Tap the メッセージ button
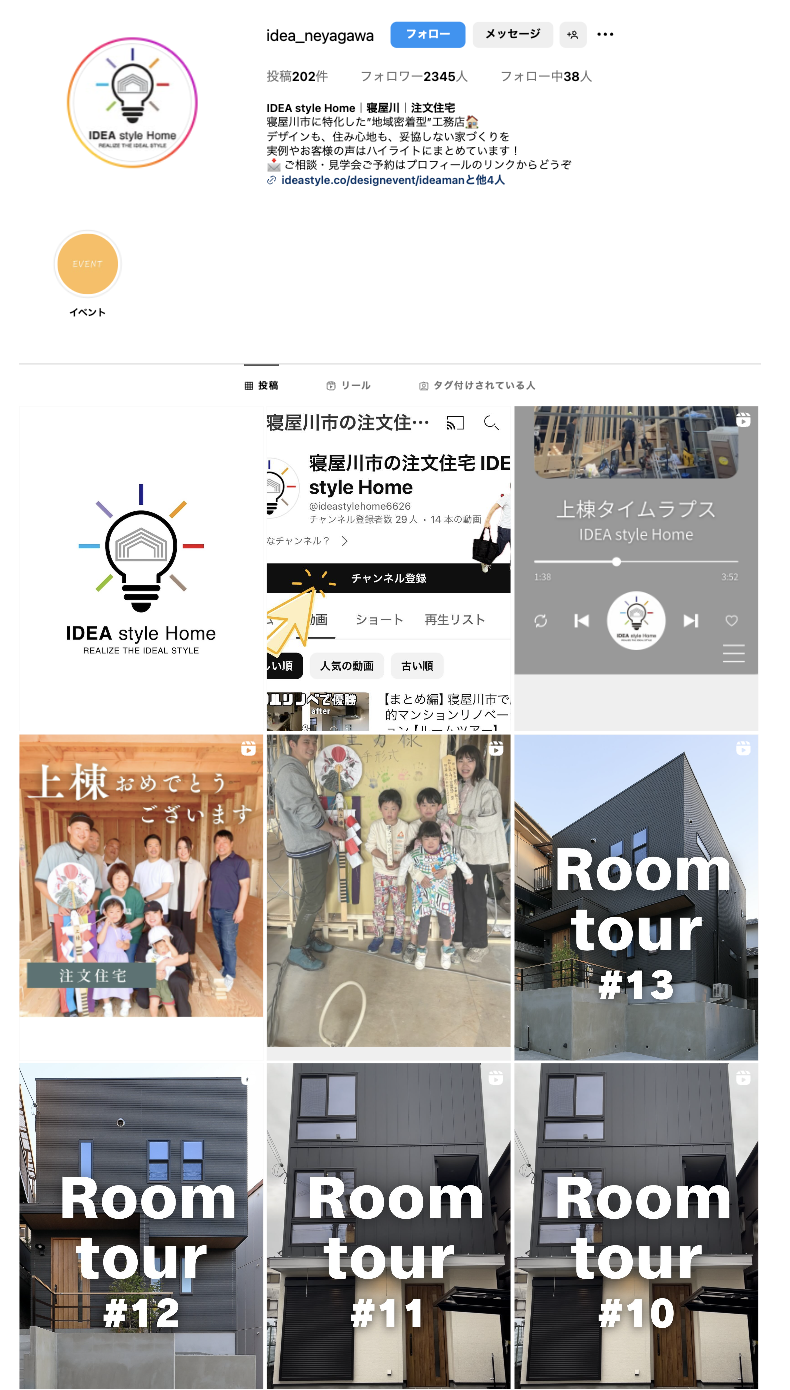This screenshot has height=1390, width=790. pyautogui.click(x=512, y=34)
